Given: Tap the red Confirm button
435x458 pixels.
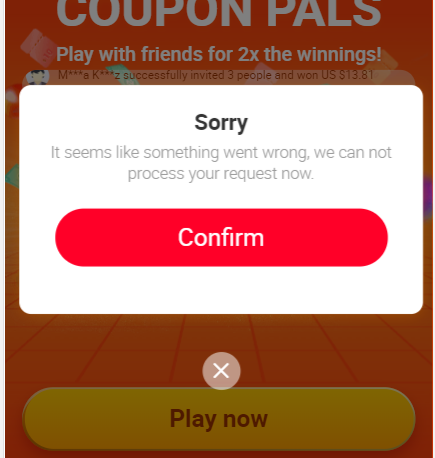Looking at the screenshot, I should 221,237.
